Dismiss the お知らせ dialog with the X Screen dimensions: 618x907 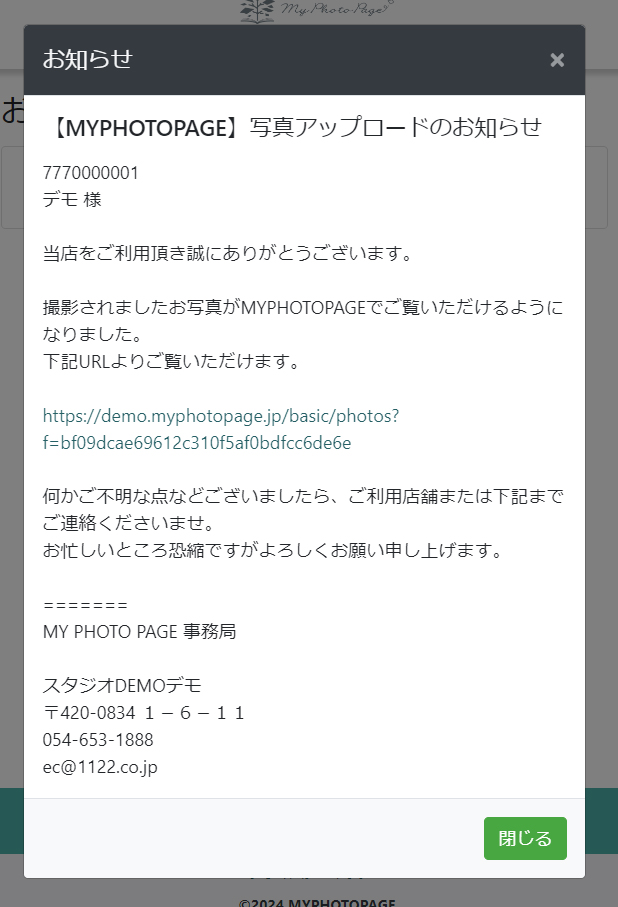[x=557, y=60]
